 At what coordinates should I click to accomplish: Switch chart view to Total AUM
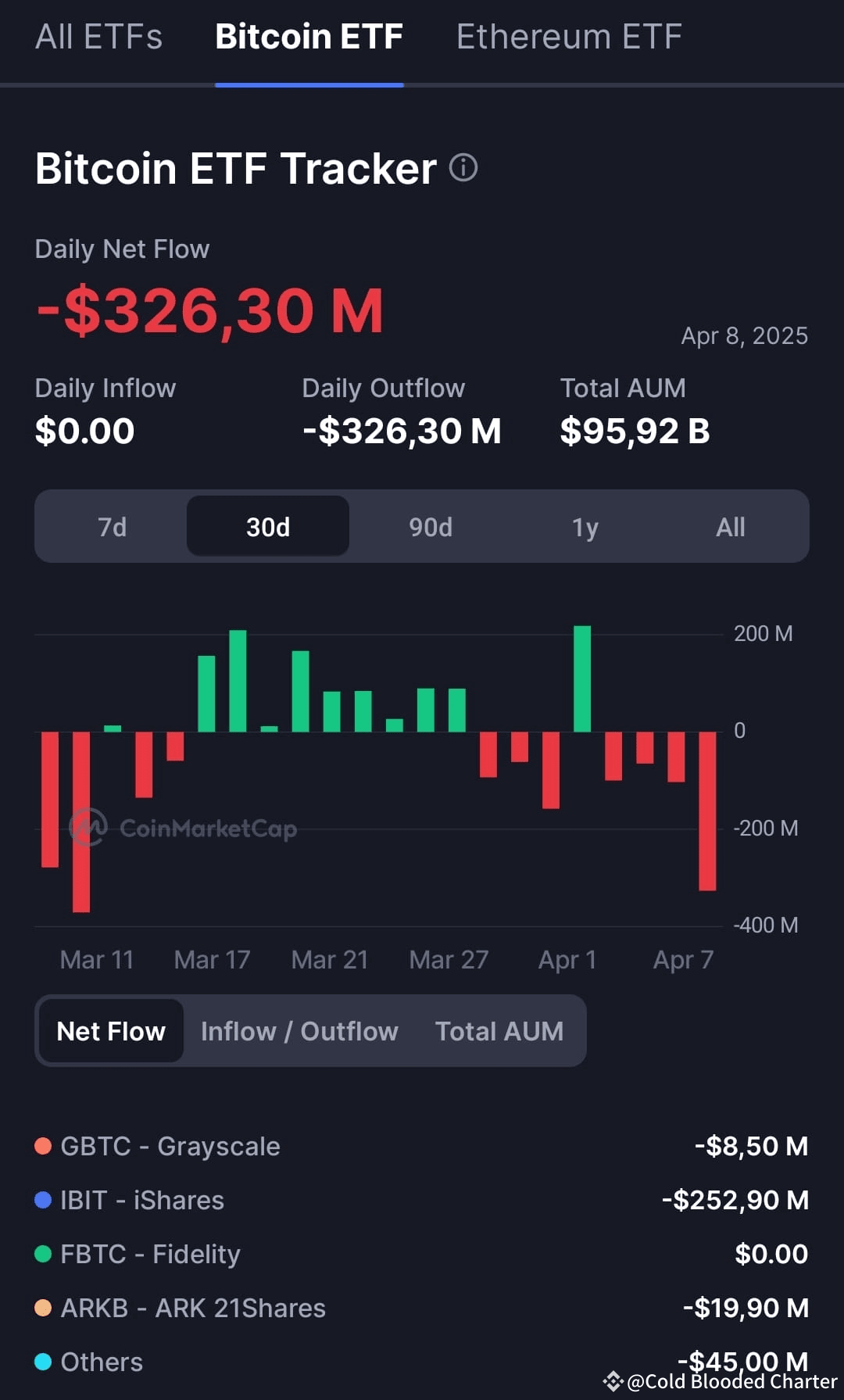click(499, 1031)
